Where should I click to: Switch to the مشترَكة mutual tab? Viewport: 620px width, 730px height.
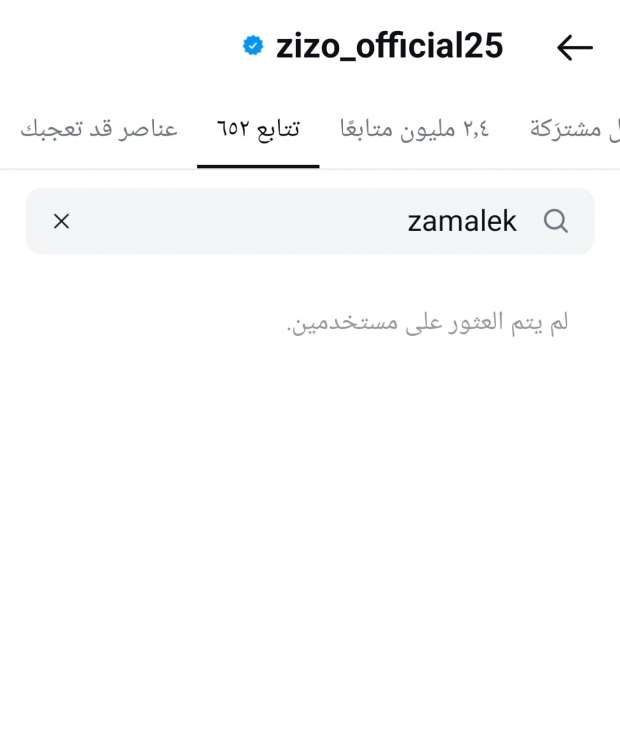point(573,129)
